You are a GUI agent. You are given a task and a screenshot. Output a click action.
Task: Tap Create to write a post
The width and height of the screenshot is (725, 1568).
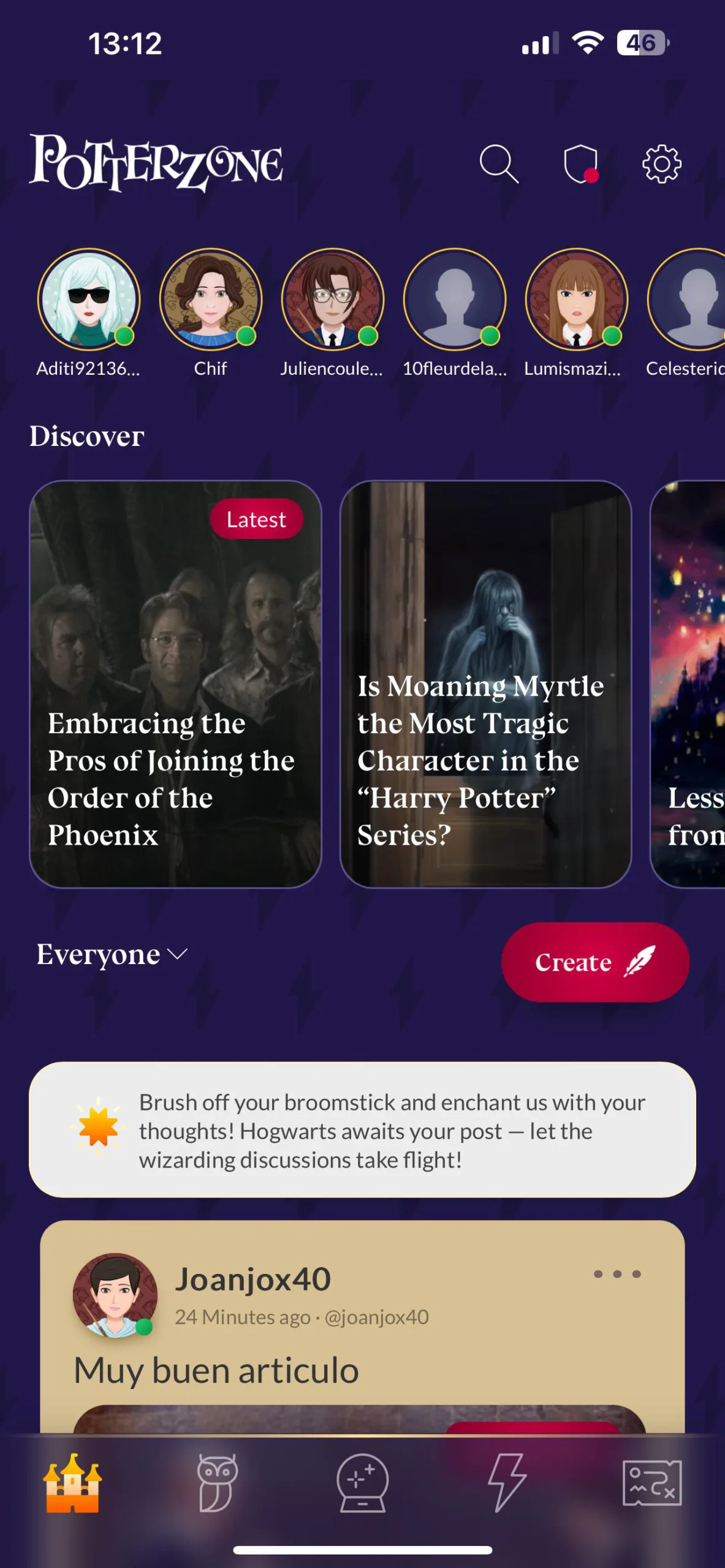pyautogui.click(x=595, y=962)
